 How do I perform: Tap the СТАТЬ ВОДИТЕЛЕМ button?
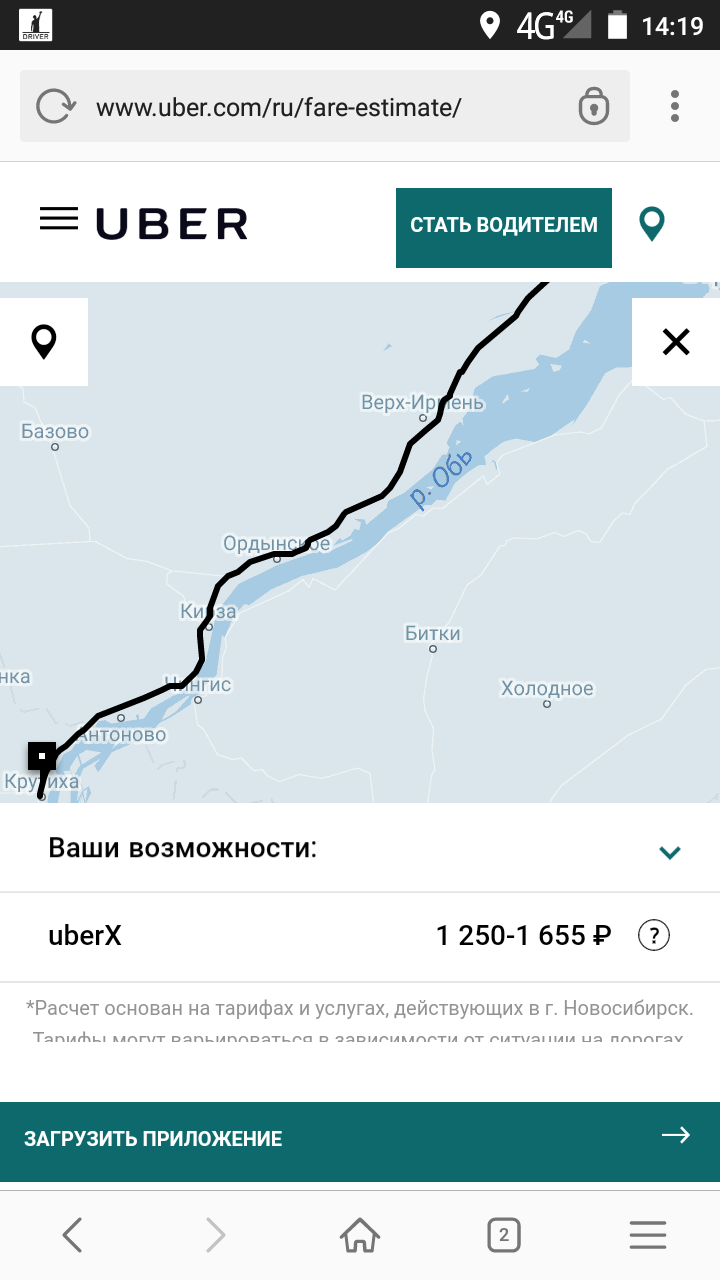tap(503, 228)
